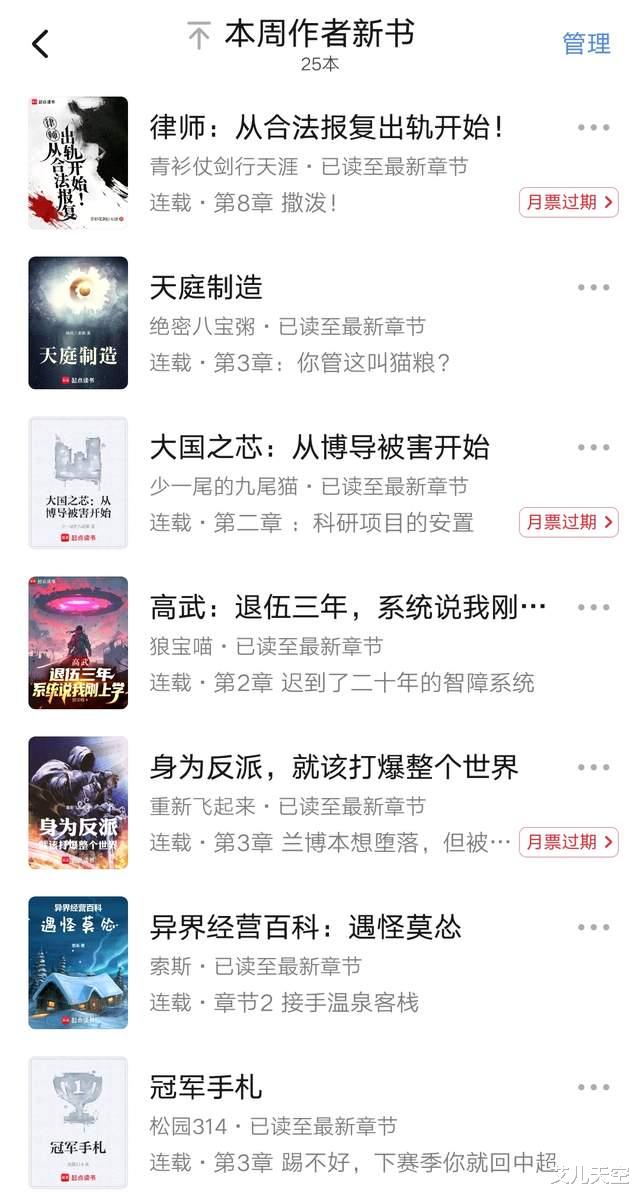The width and height of the screenshot is (640, 1198).
Task: Open the book 冠军手札
Action: [x=206, y=1087]
